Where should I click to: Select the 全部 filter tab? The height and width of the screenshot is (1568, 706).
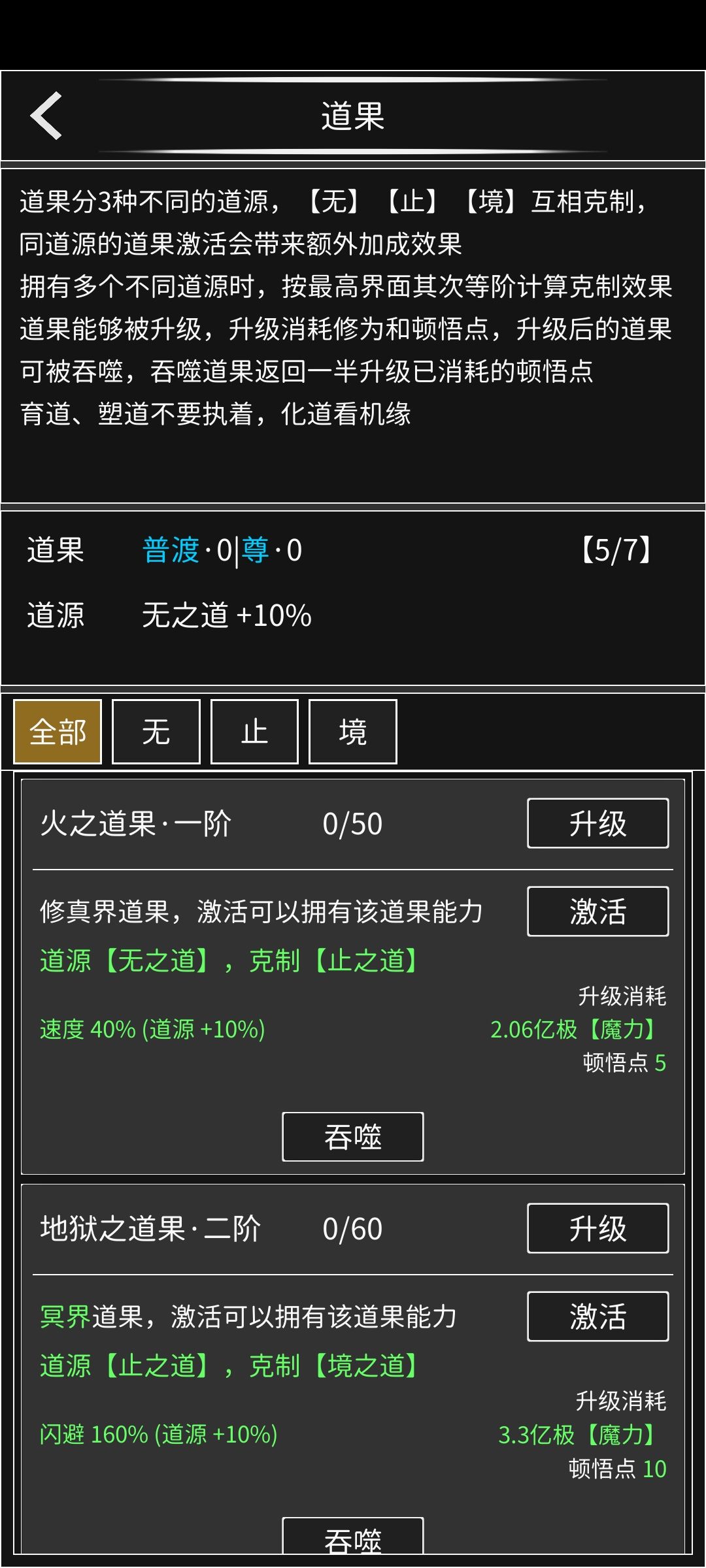(x=58, y=732)
